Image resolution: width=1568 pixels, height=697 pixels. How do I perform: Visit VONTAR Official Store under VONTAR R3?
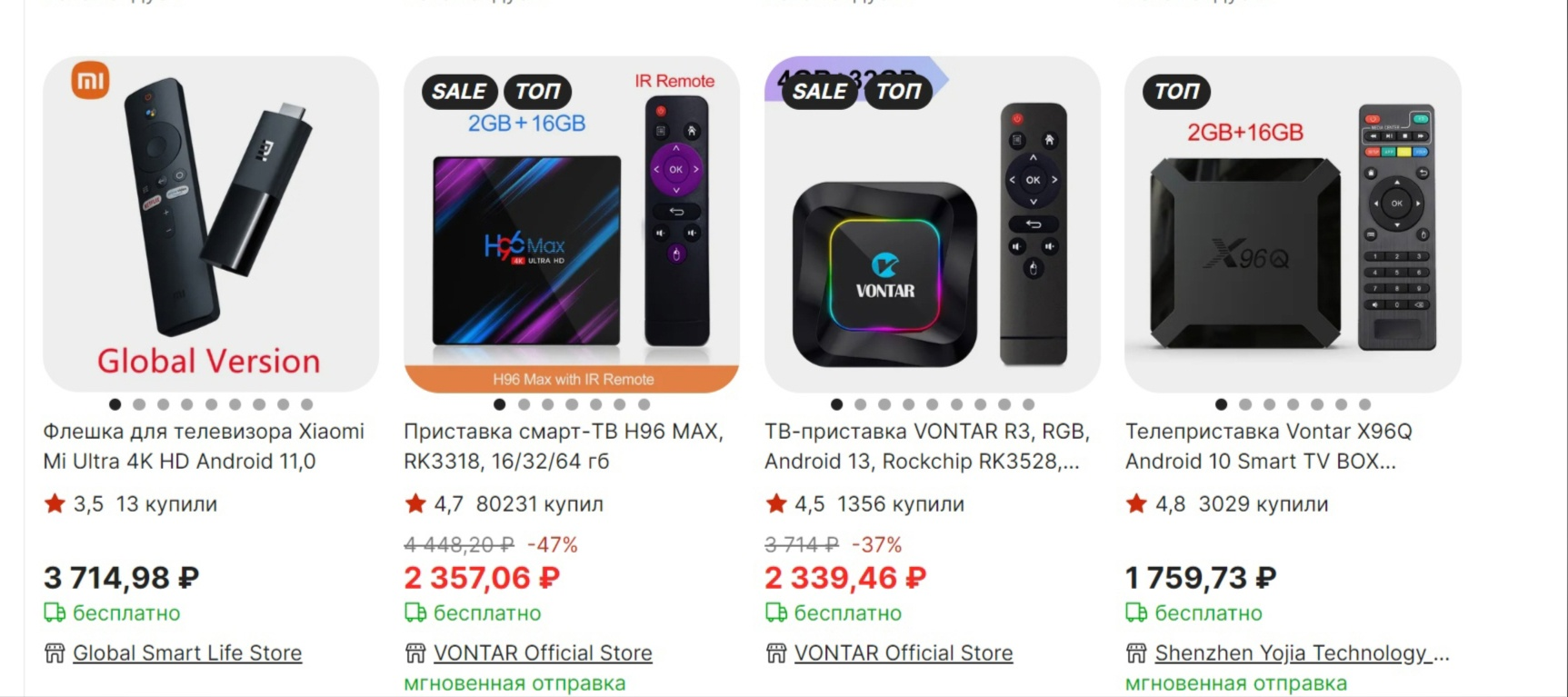(x=904, y=652)
